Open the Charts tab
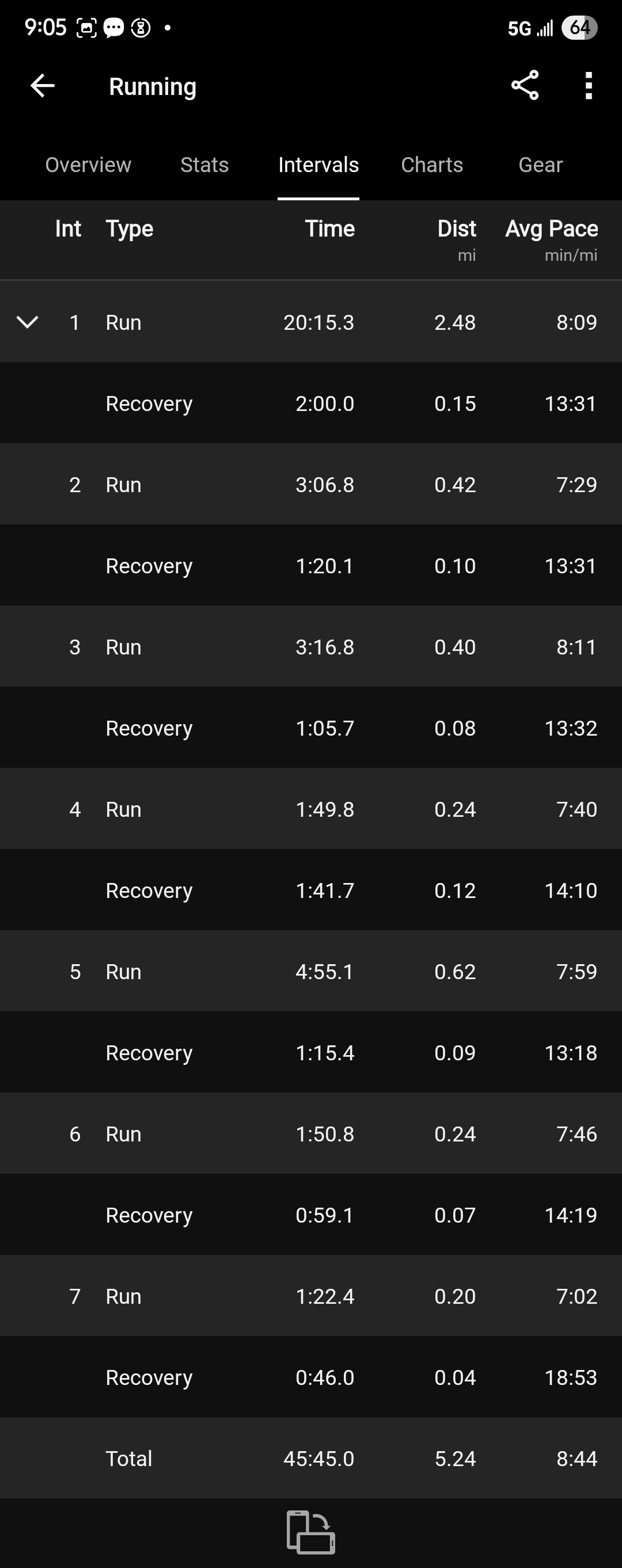The image size is (622, 1568). click(x=431, y=165)
